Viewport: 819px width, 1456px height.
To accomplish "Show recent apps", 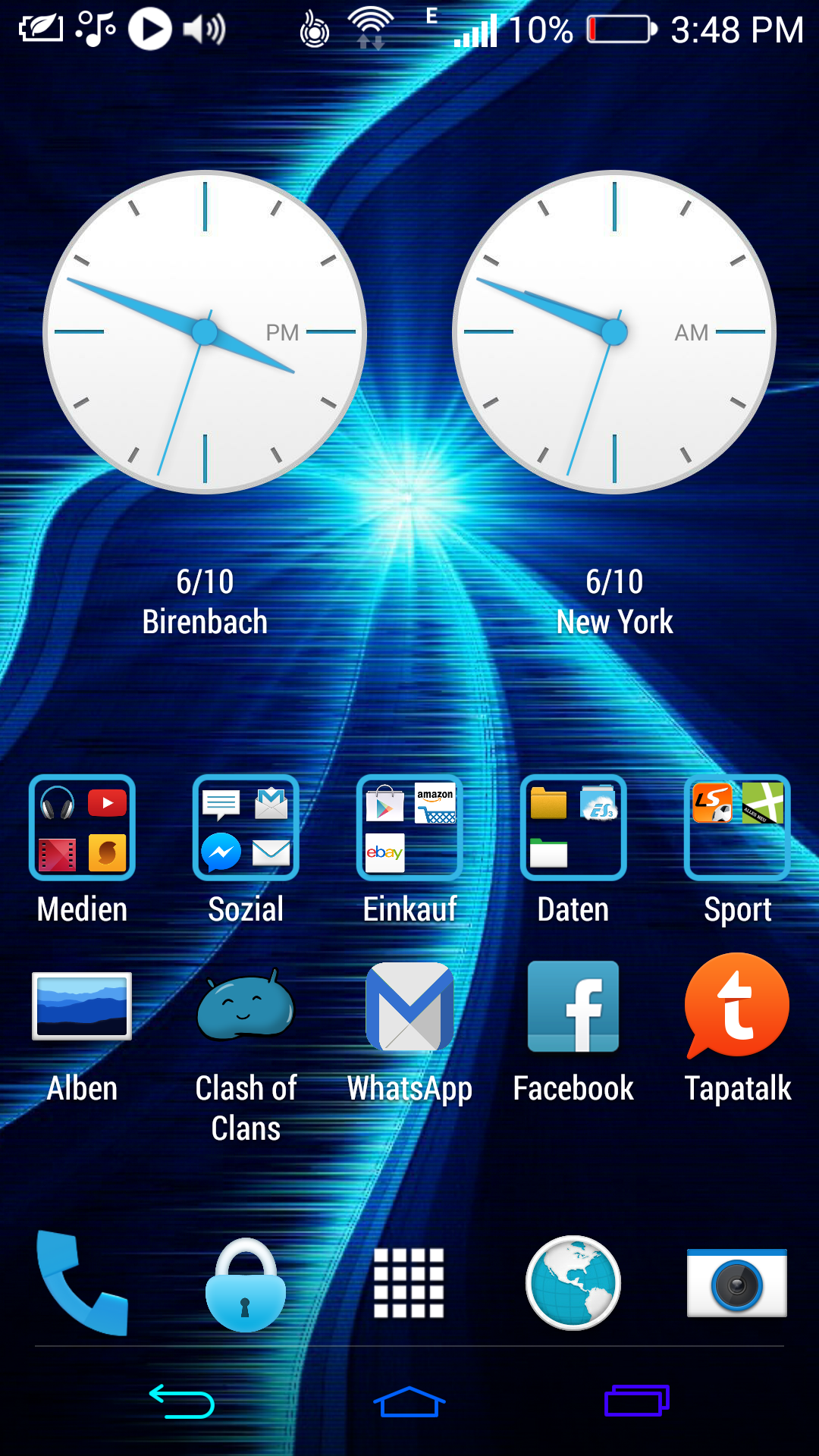I will [x=637, y=1401].
